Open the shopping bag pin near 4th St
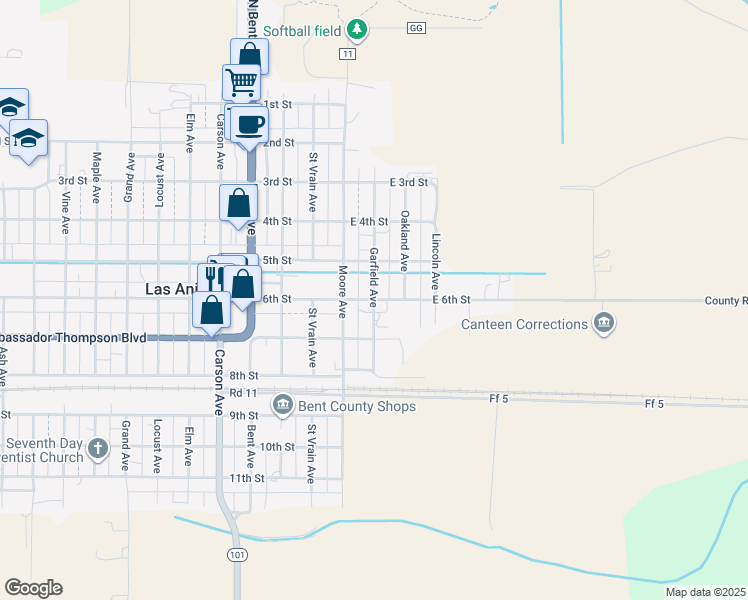The image size is (748, 600). click(x=239, y=202)
